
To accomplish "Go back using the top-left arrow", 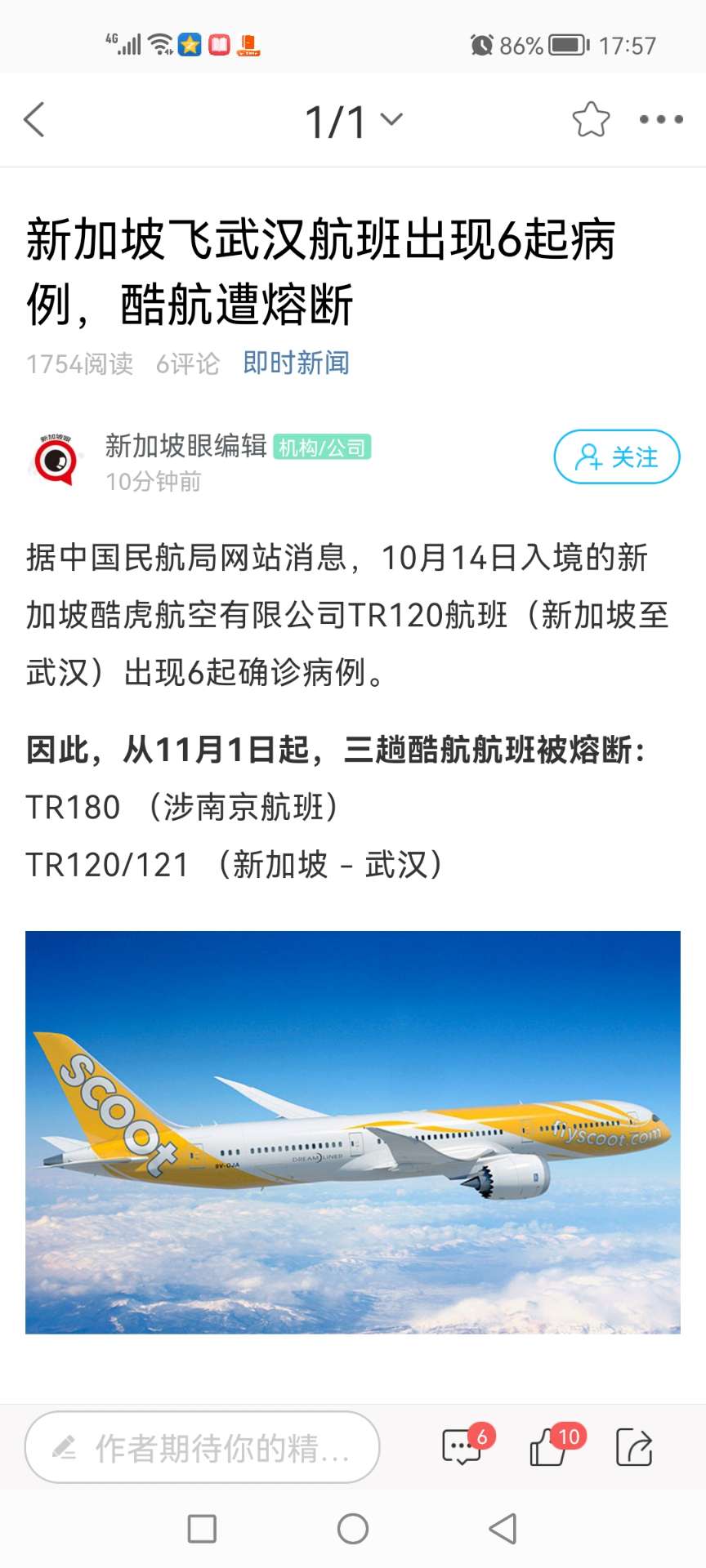I will coord(34,120).
